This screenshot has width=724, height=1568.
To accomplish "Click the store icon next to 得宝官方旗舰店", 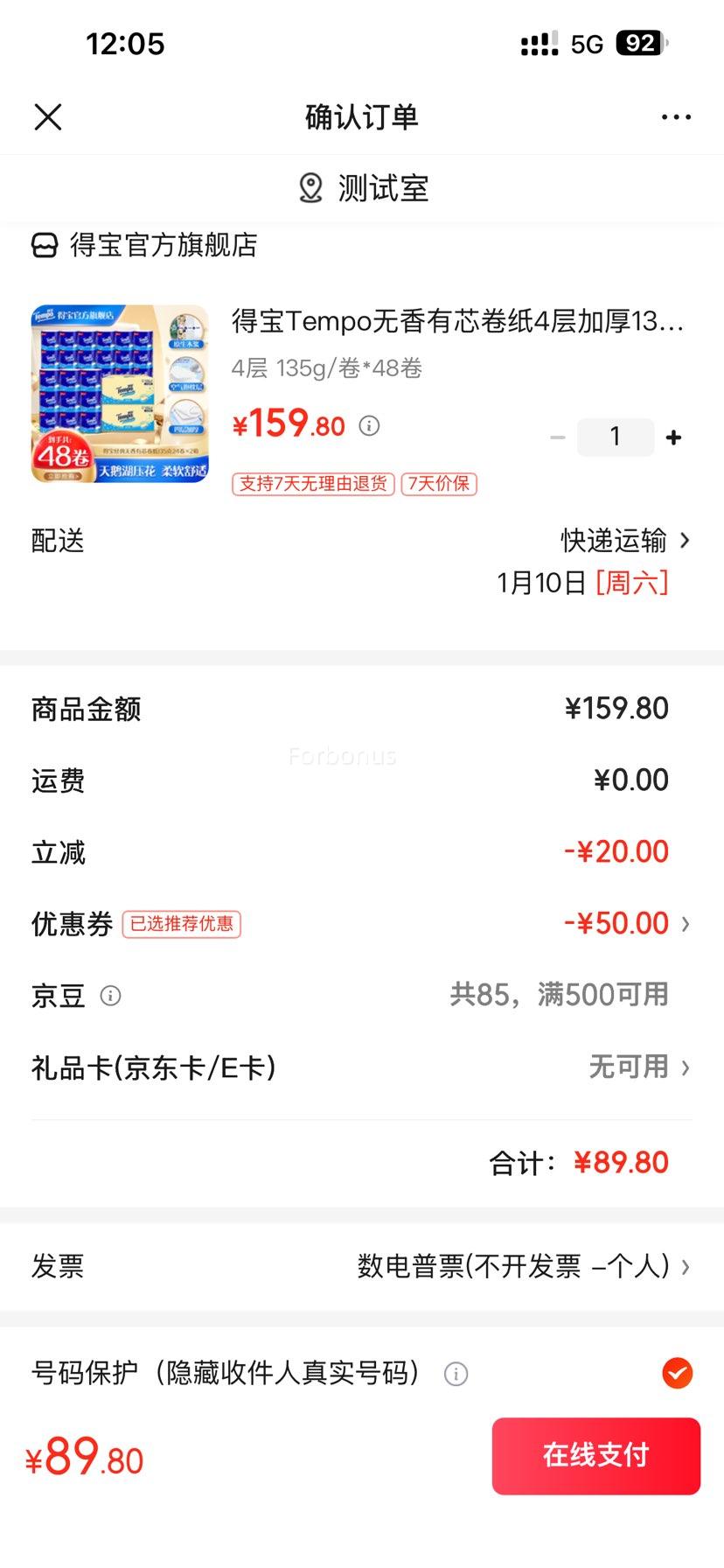I will tap(44, 246).
